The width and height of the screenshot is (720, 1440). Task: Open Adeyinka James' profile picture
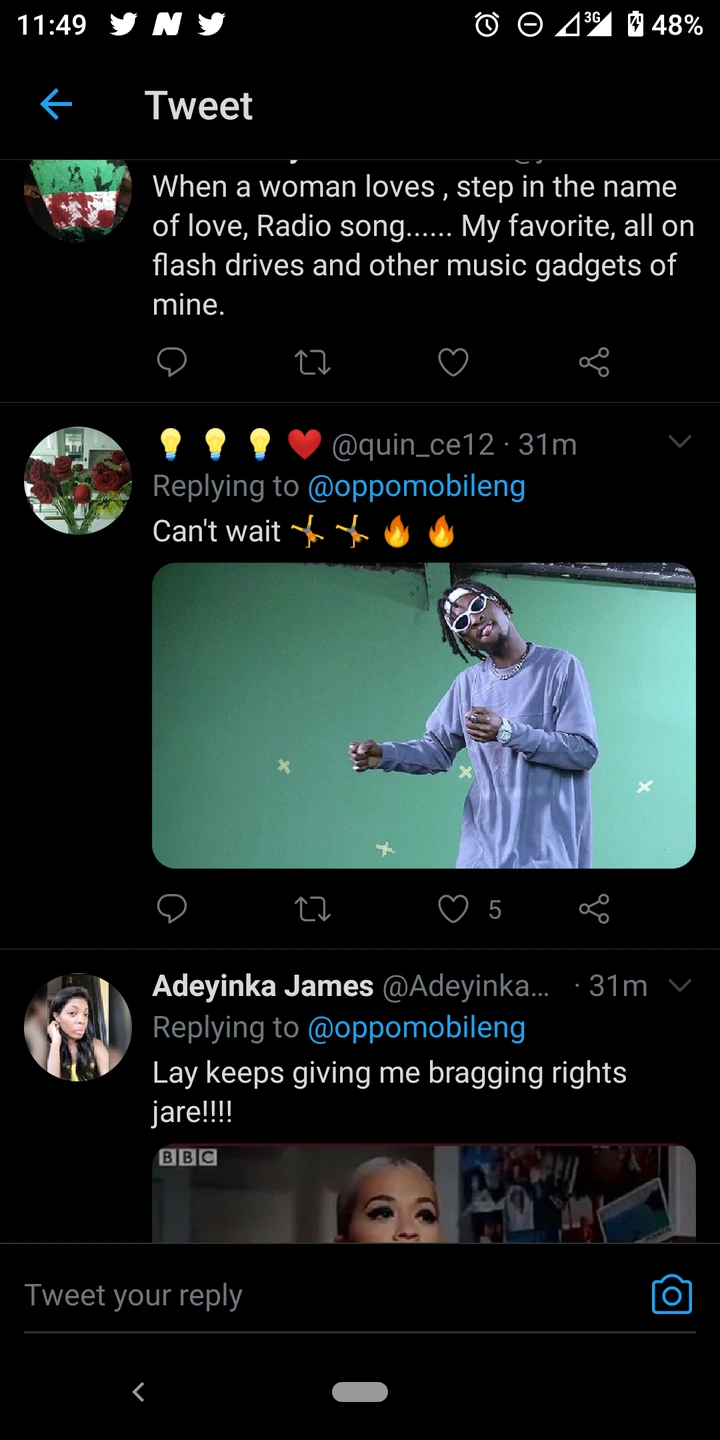[78, 1028]
